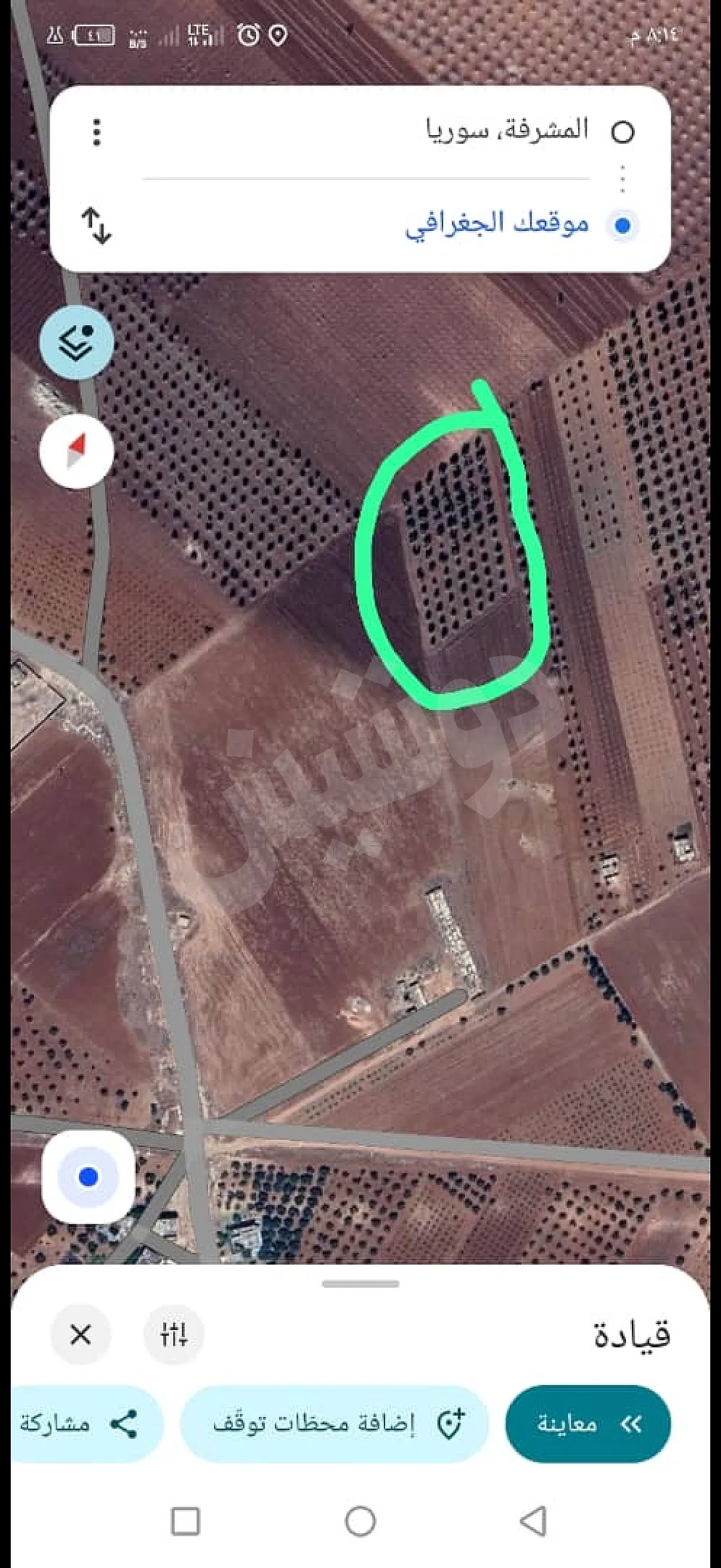
Task: Swap start and destination points
Action: [x=97, y=225]
